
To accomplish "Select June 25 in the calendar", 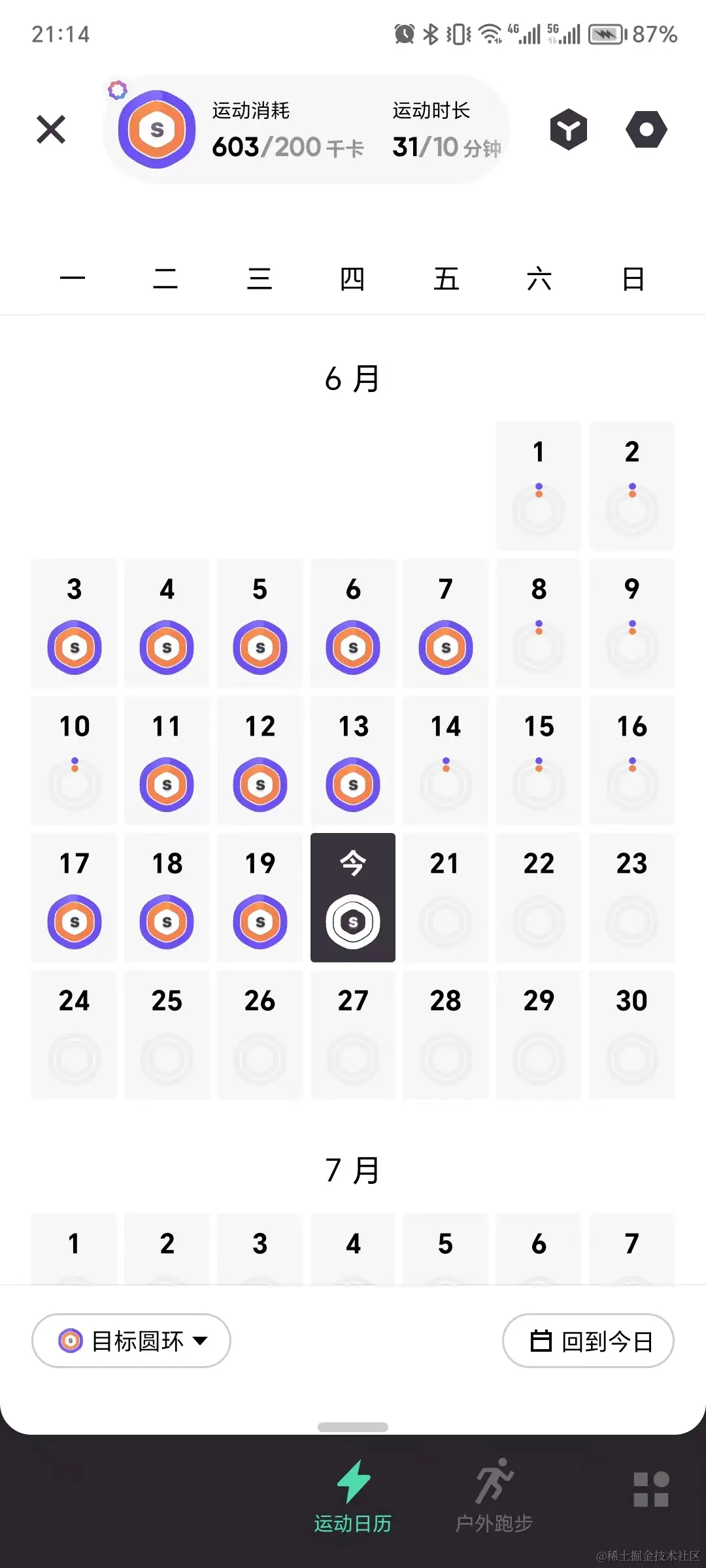I will [167, 1035].
